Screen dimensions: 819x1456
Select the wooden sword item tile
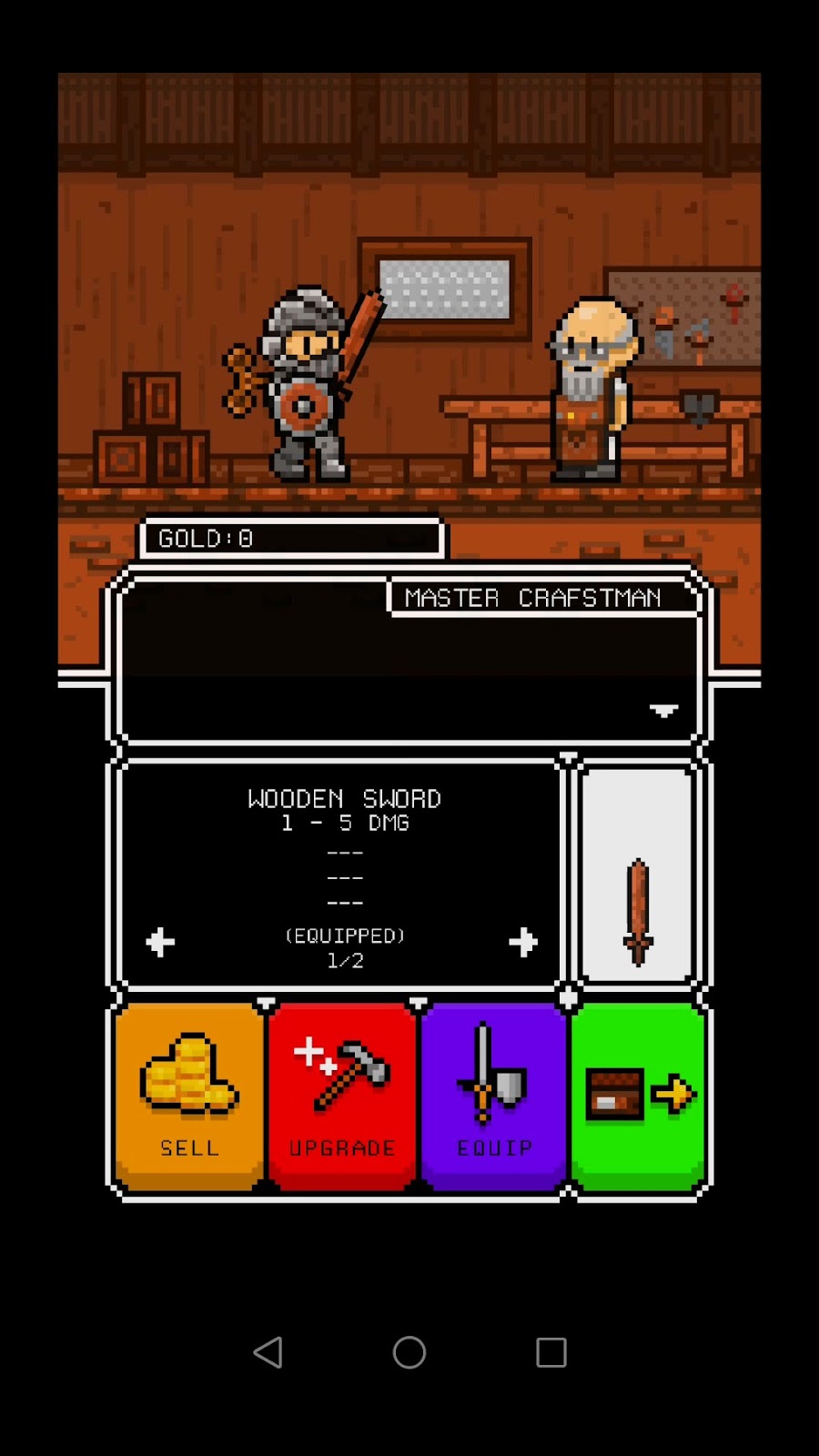[x=637, y=875]
